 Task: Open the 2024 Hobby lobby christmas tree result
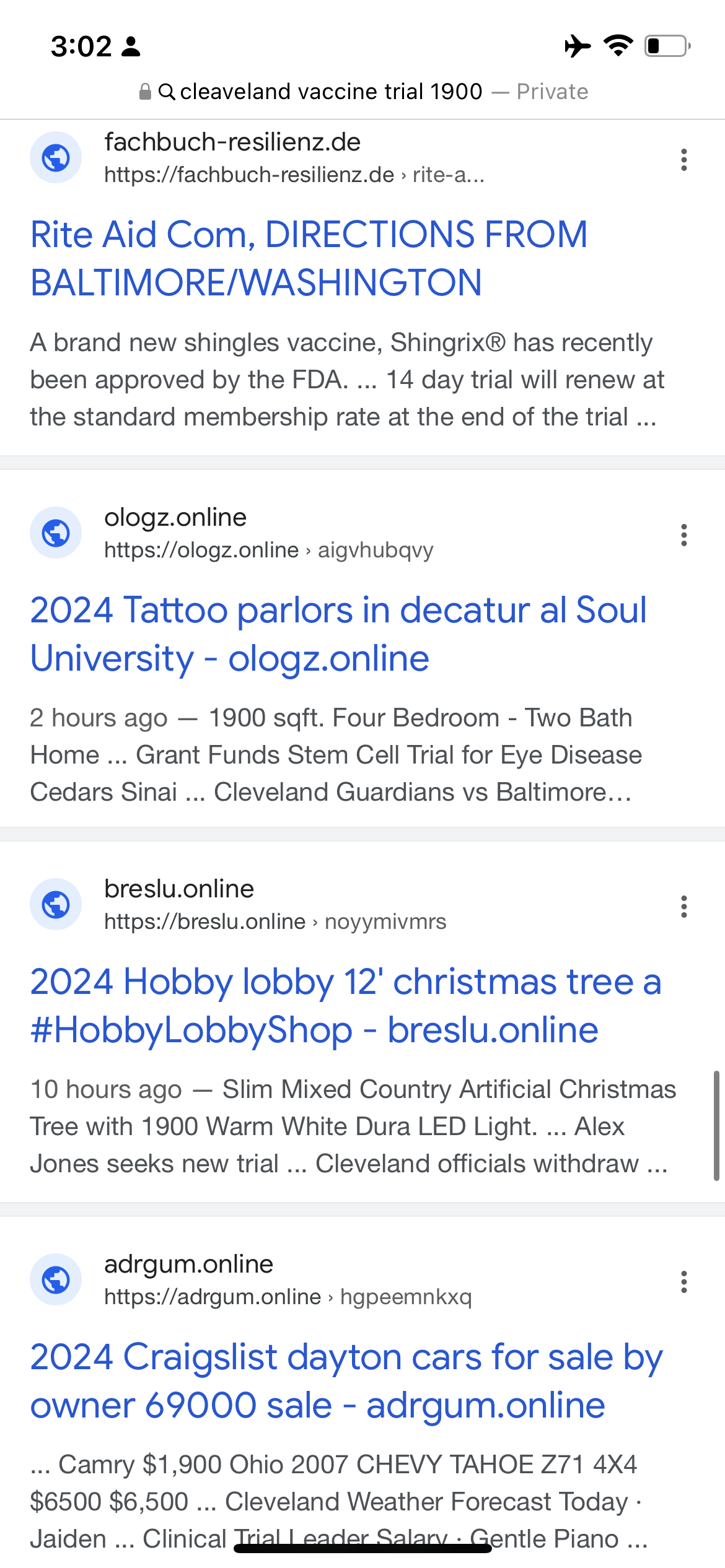click(x=346, y=1005)
